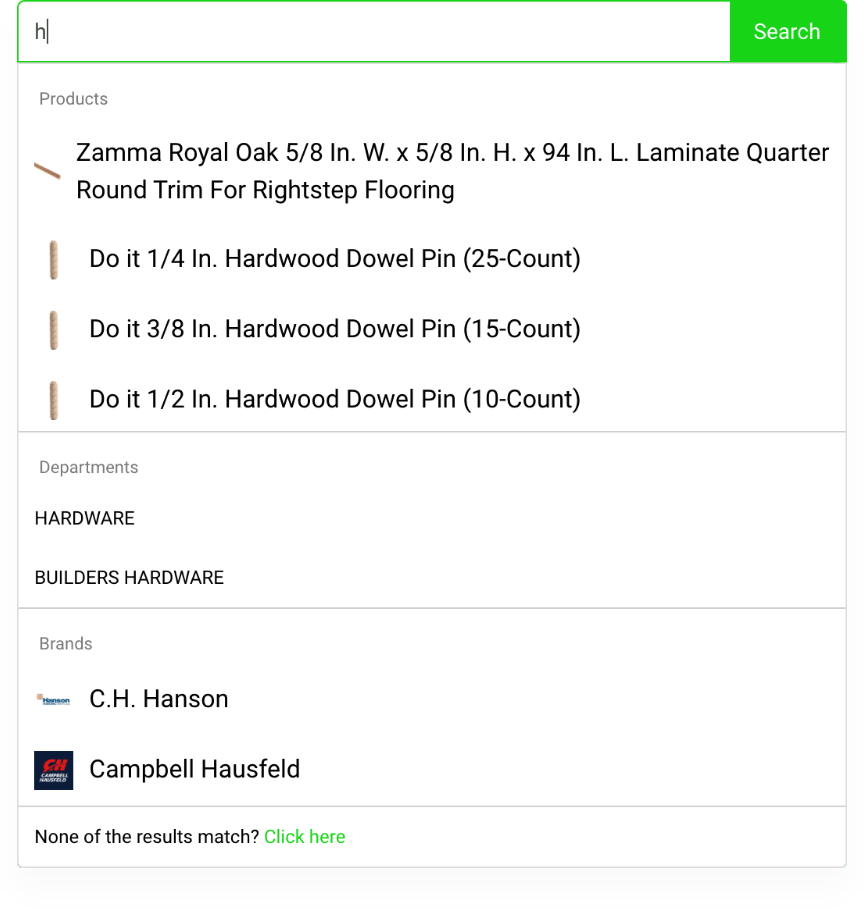The image size is (864, 909).
Task: Select Do it 1/4 In. Hardwood Dowel Pin
Action: [x=334, y=259]
